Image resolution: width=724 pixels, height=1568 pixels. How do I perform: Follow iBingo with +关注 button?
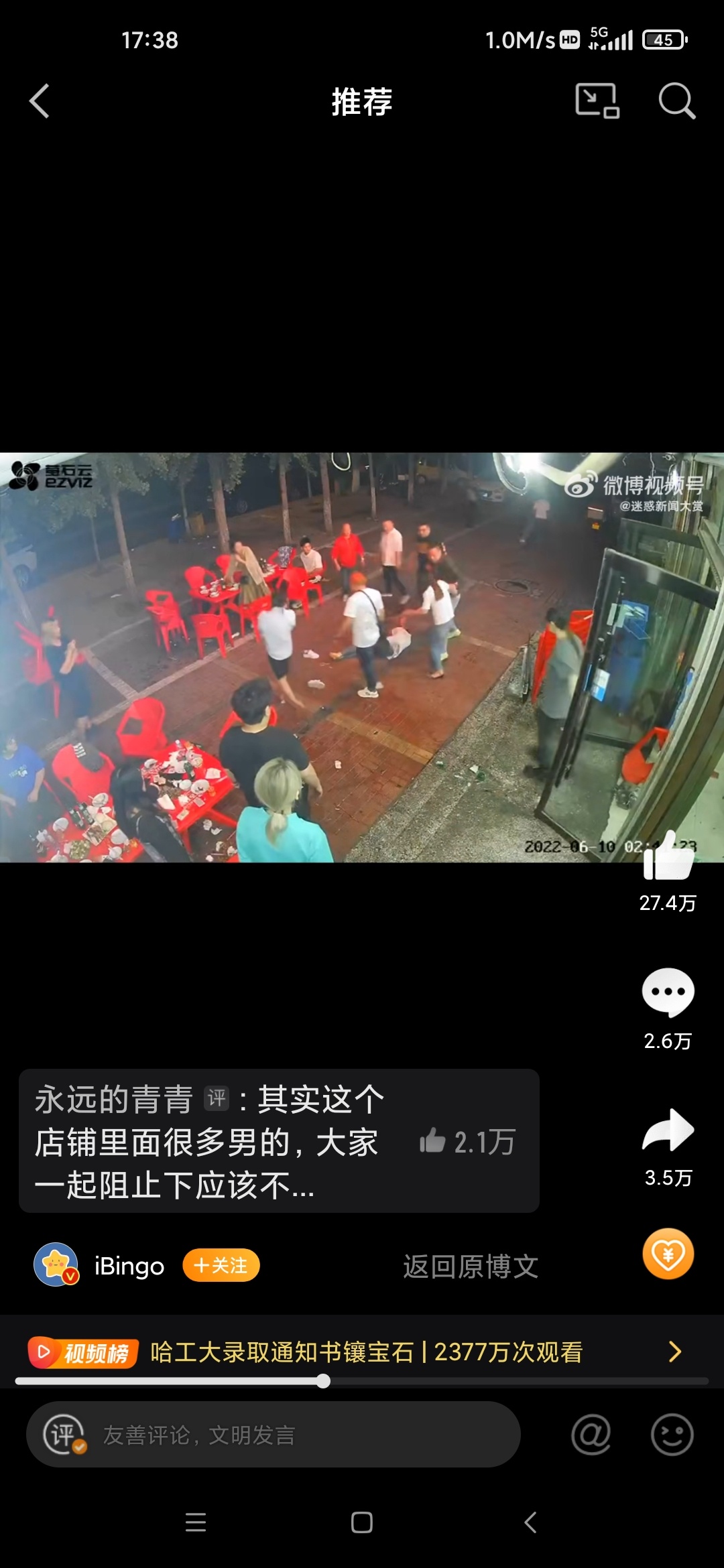point(221,1265)
